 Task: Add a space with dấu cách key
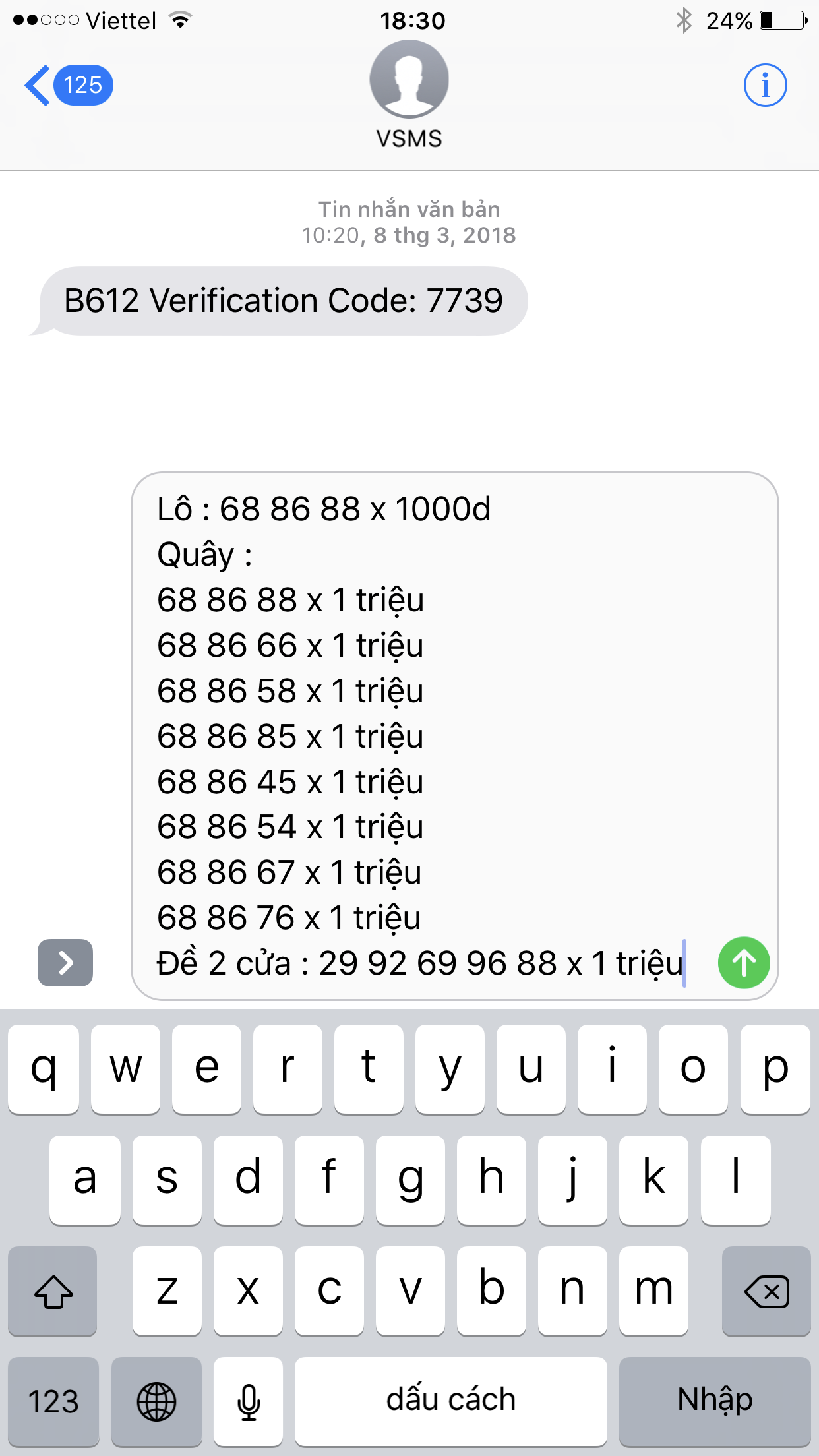450,1401
